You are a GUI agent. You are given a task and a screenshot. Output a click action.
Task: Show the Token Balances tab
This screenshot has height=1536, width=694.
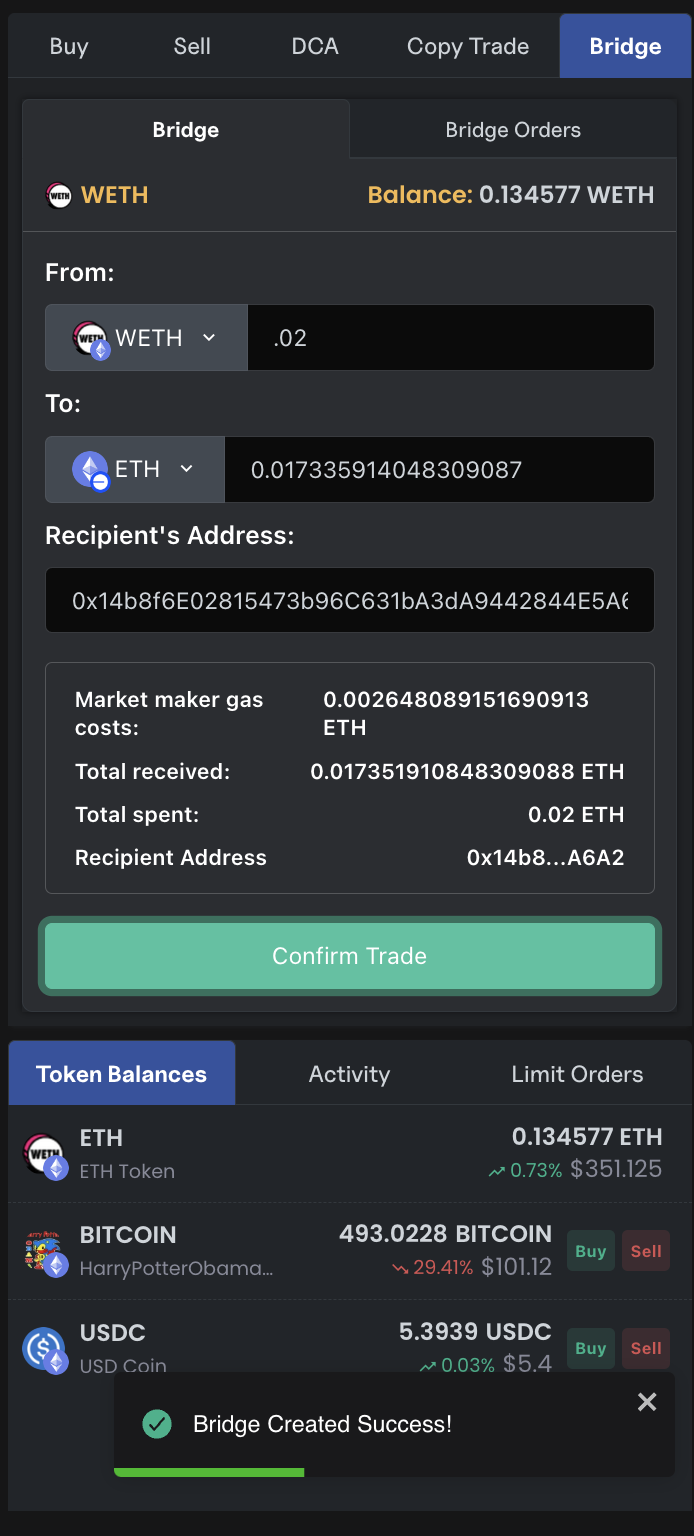[x=121, y=1074]
